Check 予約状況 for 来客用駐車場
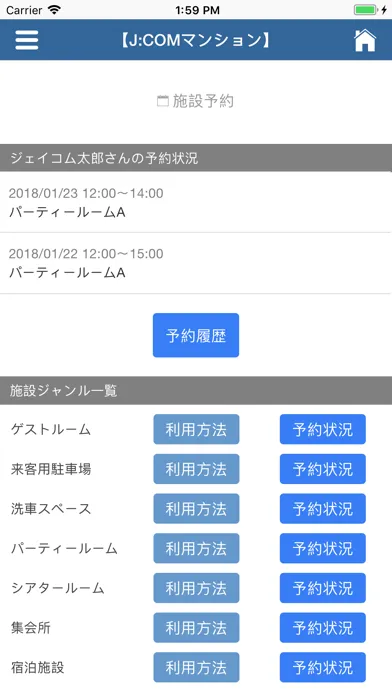The image size is (392, 696). tap(323, 469)
